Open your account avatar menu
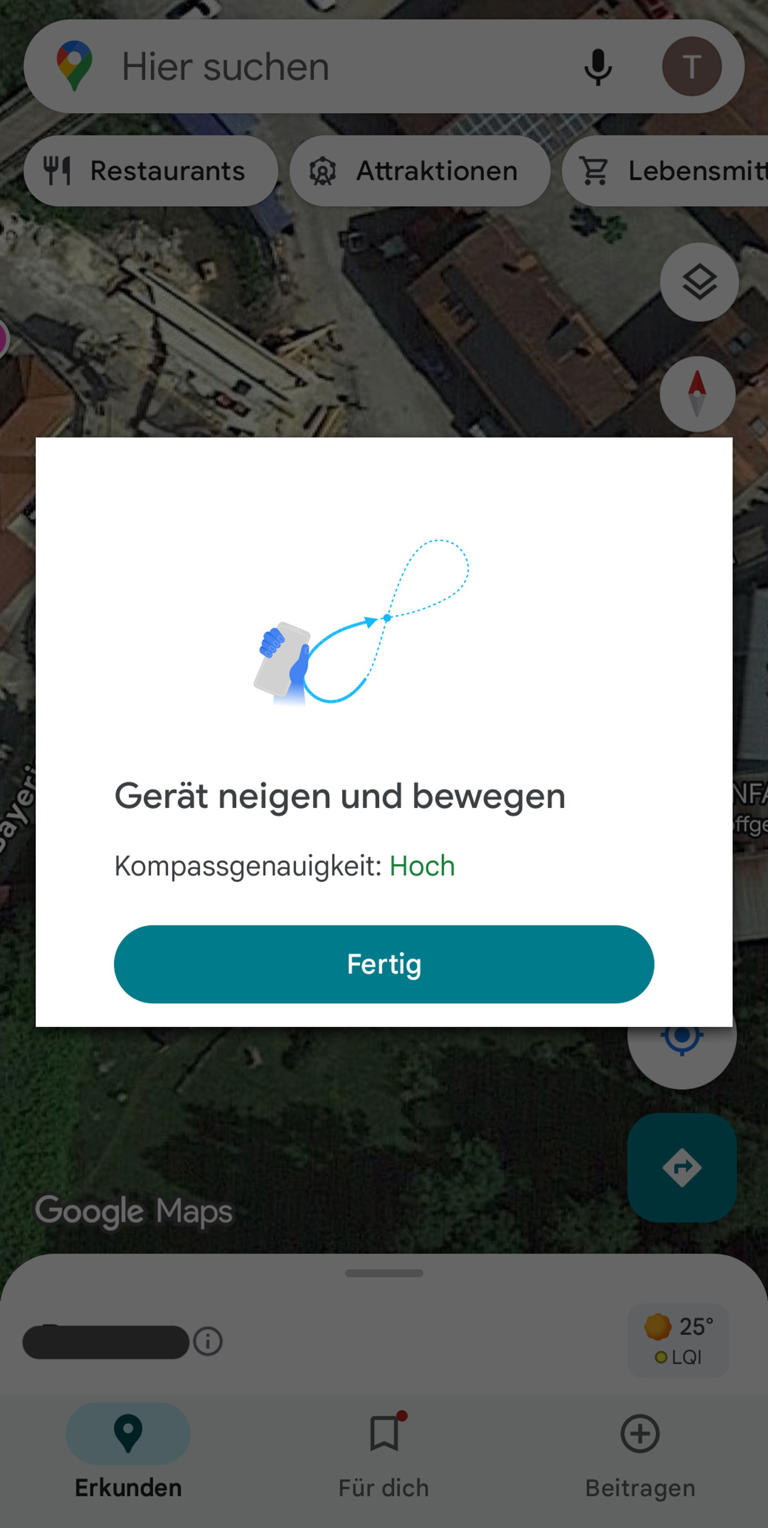Viewport: 768px width, 1528px height. pyautogui.click(x=691, y=66)
